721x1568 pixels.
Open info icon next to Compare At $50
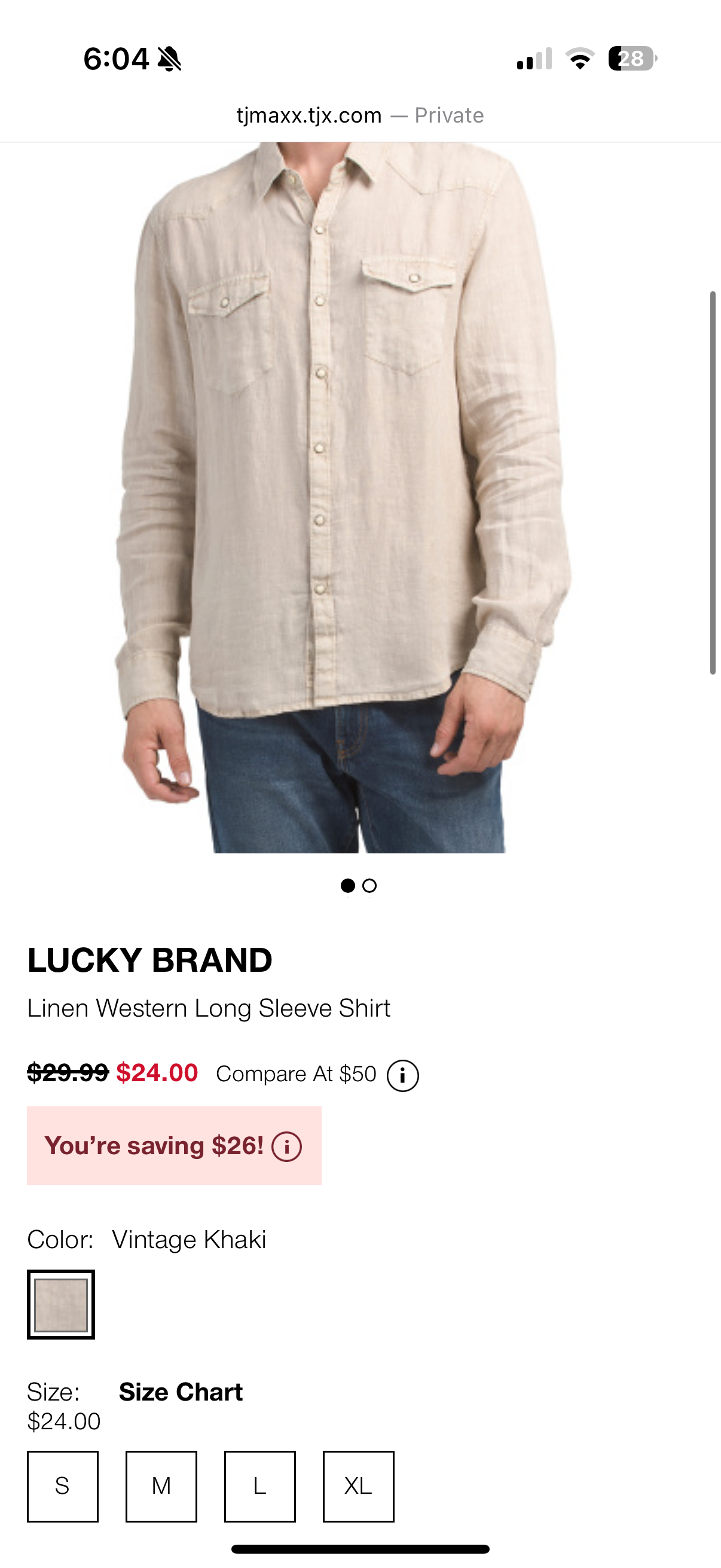pyautogui.click(x=402, y=1076)
